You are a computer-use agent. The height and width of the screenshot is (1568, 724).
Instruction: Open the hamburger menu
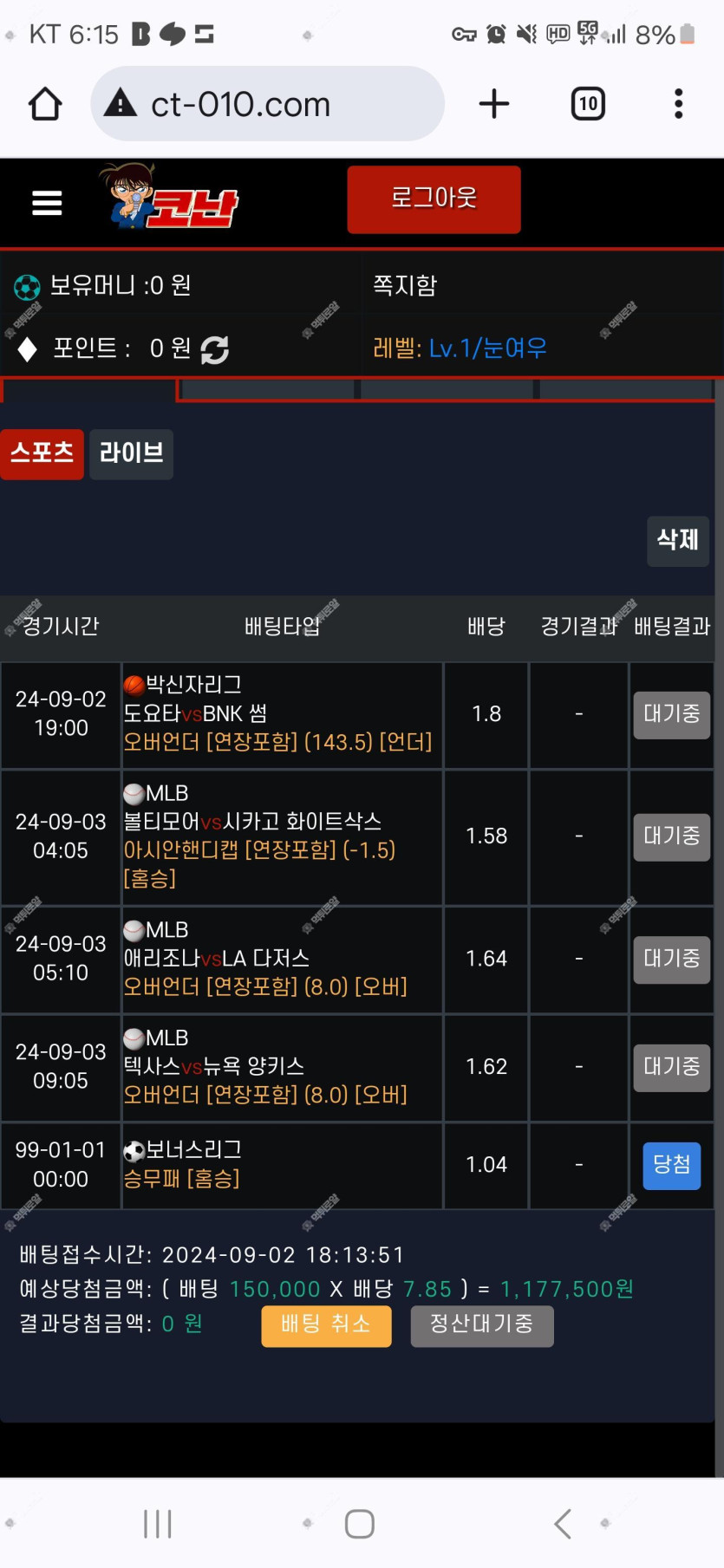[x=47, y=203]
